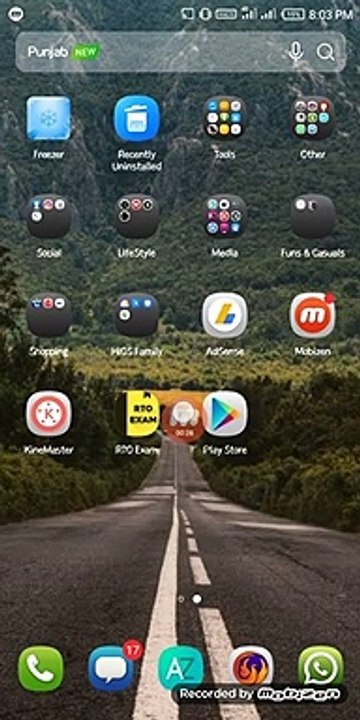Launch KineMaster
Image resolution: width=360 pixels, height=720 pixels.
click(49, 413)
